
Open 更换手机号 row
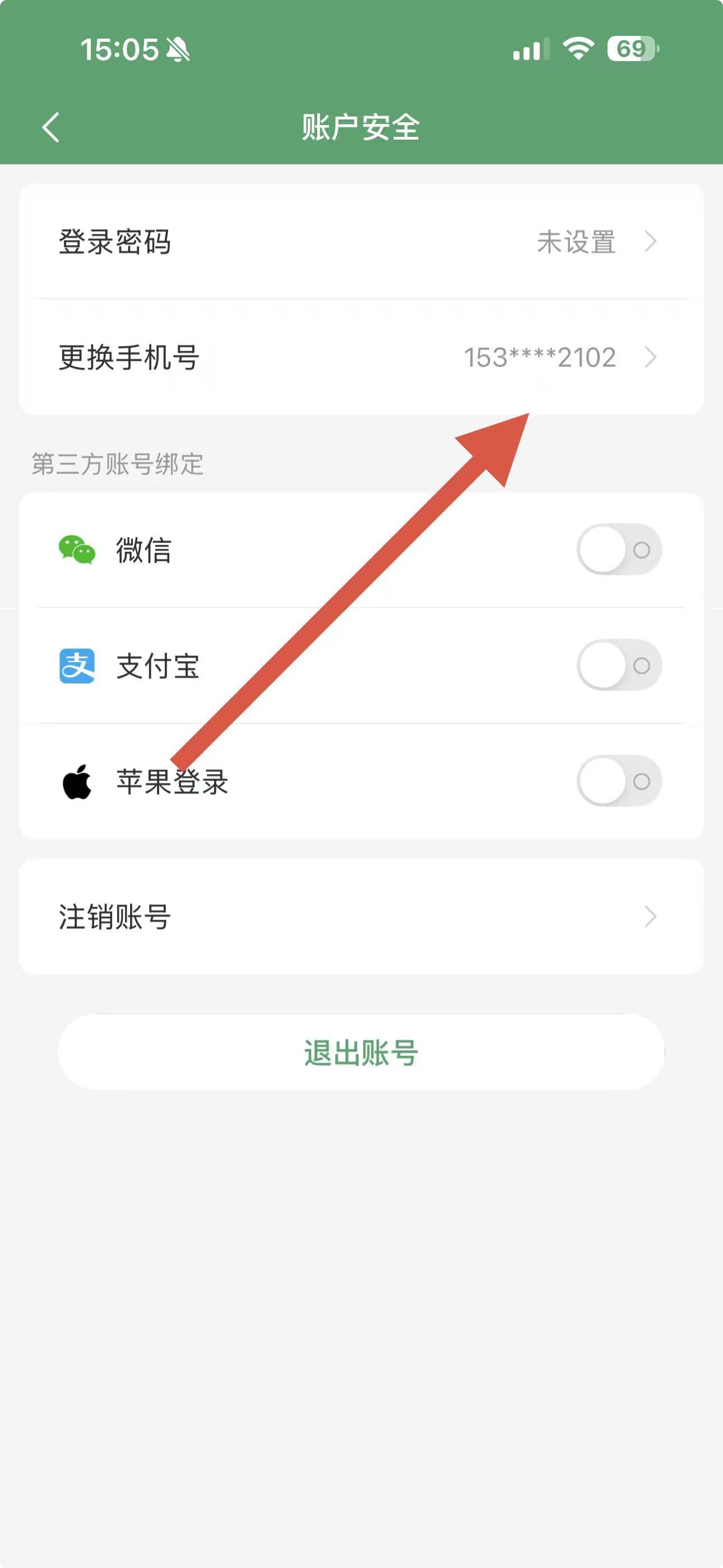tap(361, 357)
